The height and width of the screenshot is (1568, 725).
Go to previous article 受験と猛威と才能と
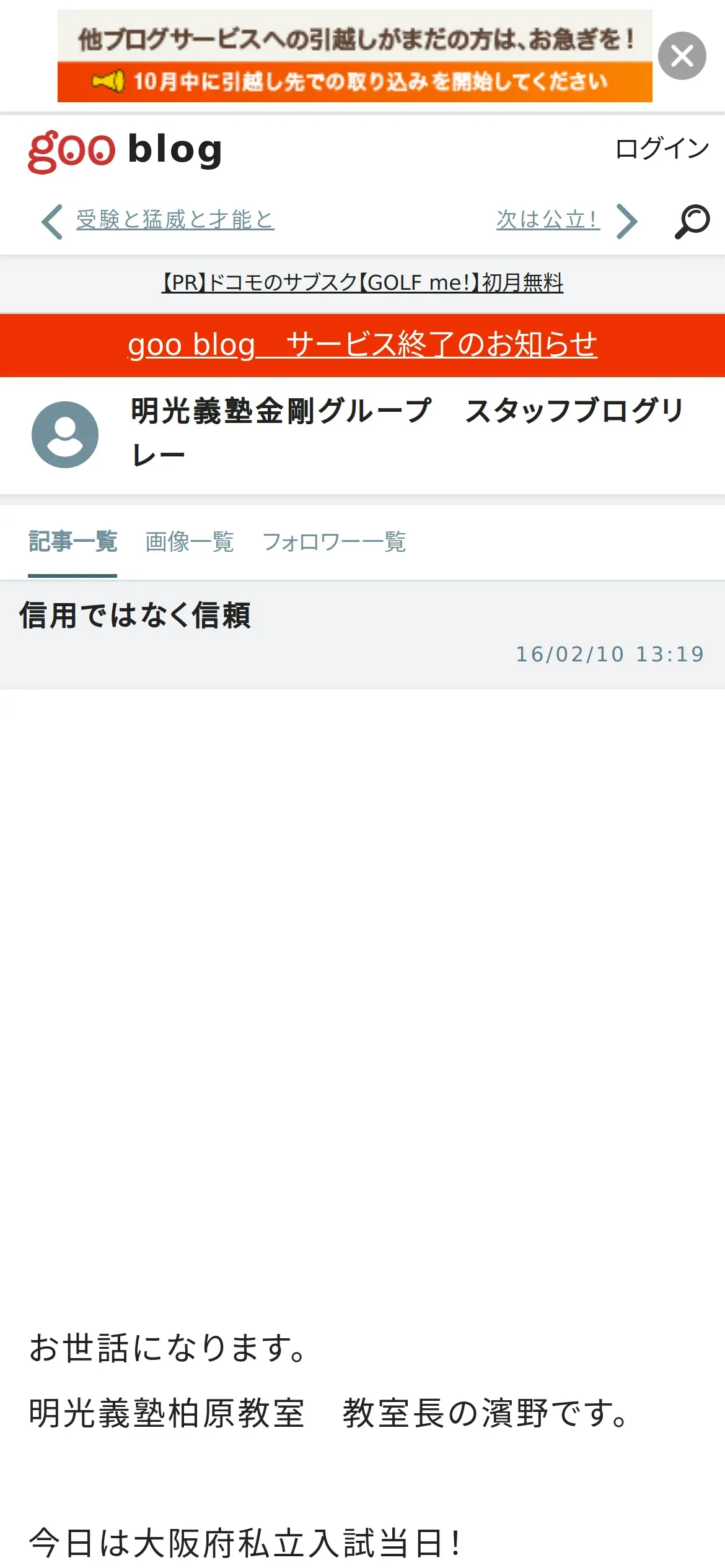coord(175,220)
